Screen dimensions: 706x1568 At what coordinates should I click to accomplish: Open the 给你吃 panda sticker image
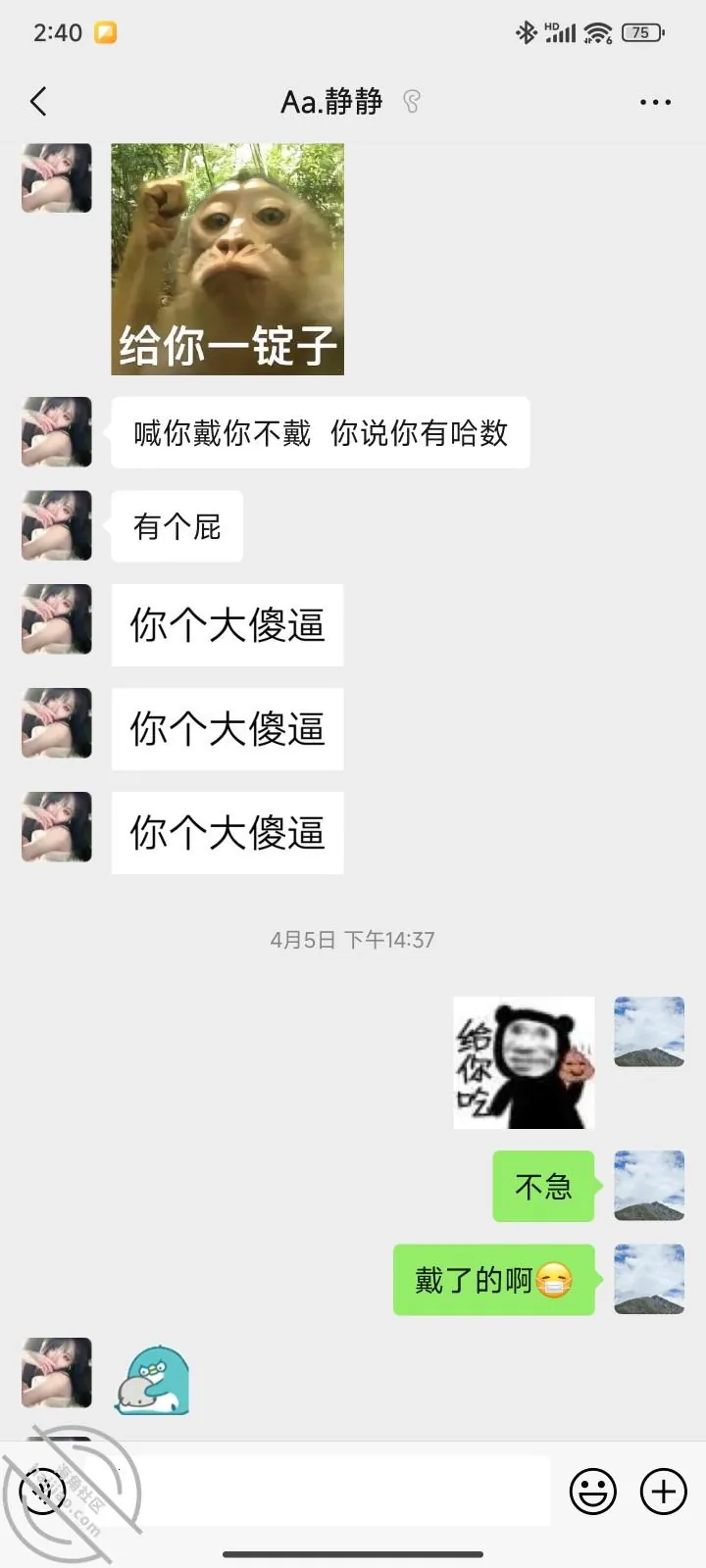[x=524, y=1062]
